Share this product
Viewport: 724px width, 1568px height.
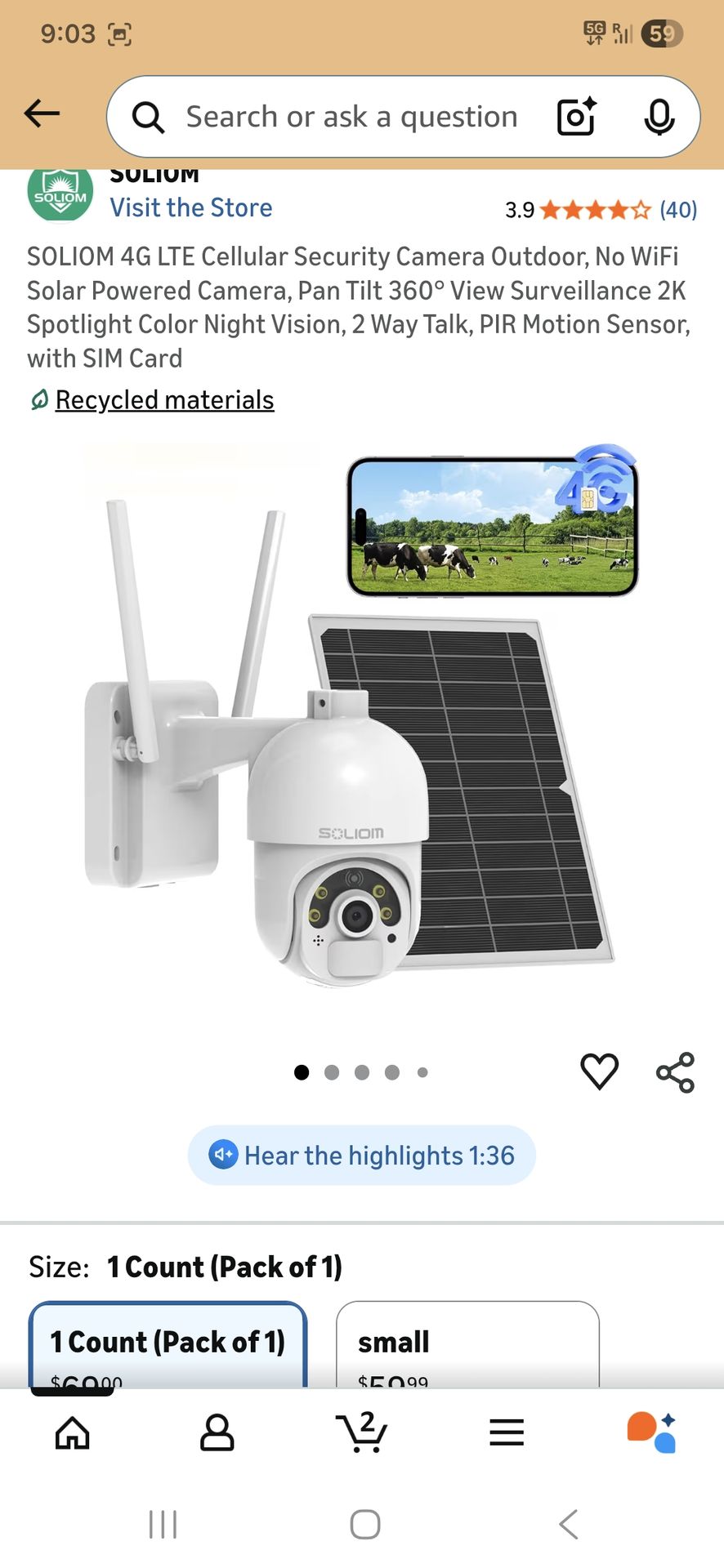click(x=675, y=1071)
